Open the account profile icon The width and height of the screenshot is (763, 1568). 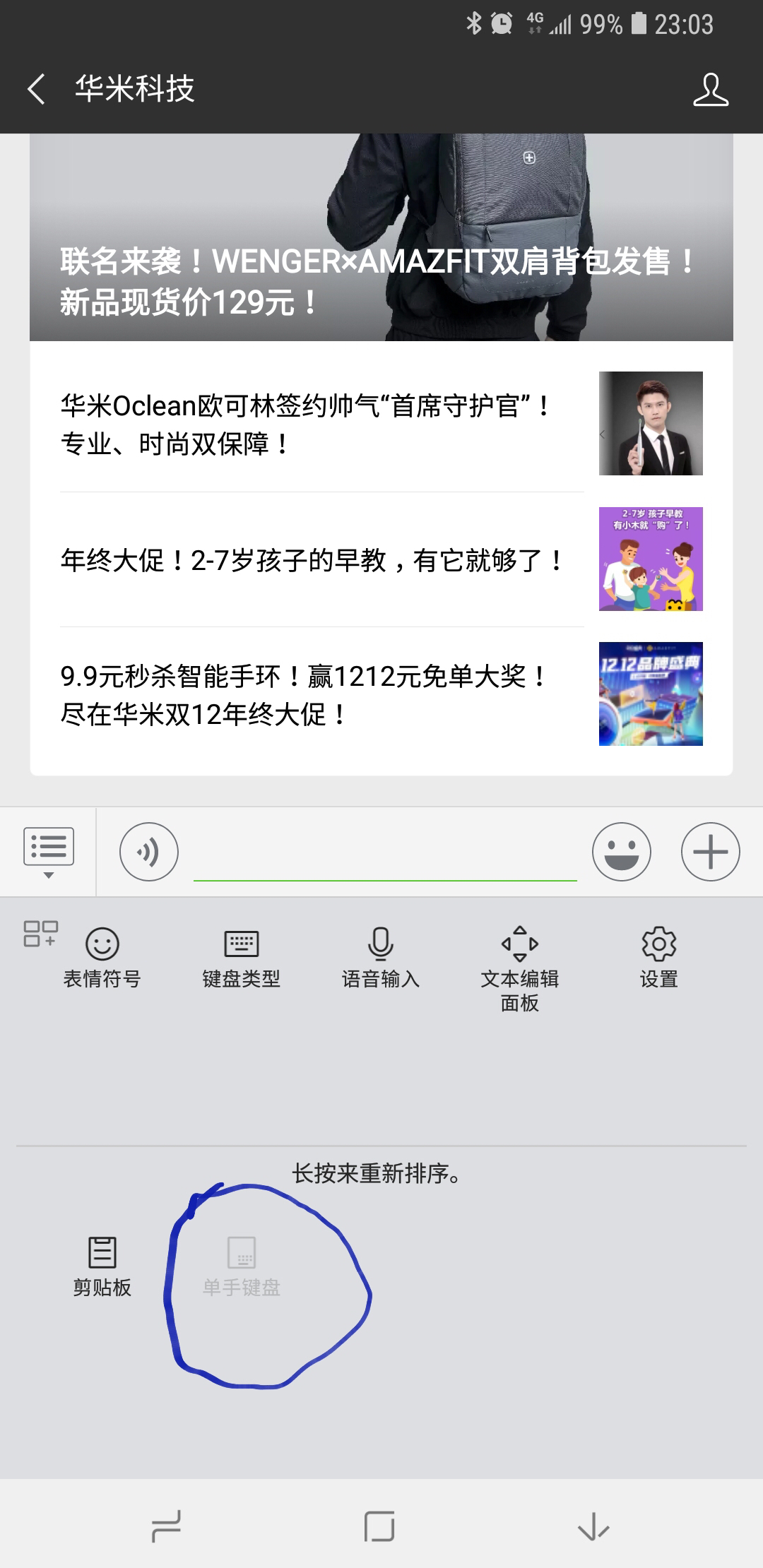710,90
